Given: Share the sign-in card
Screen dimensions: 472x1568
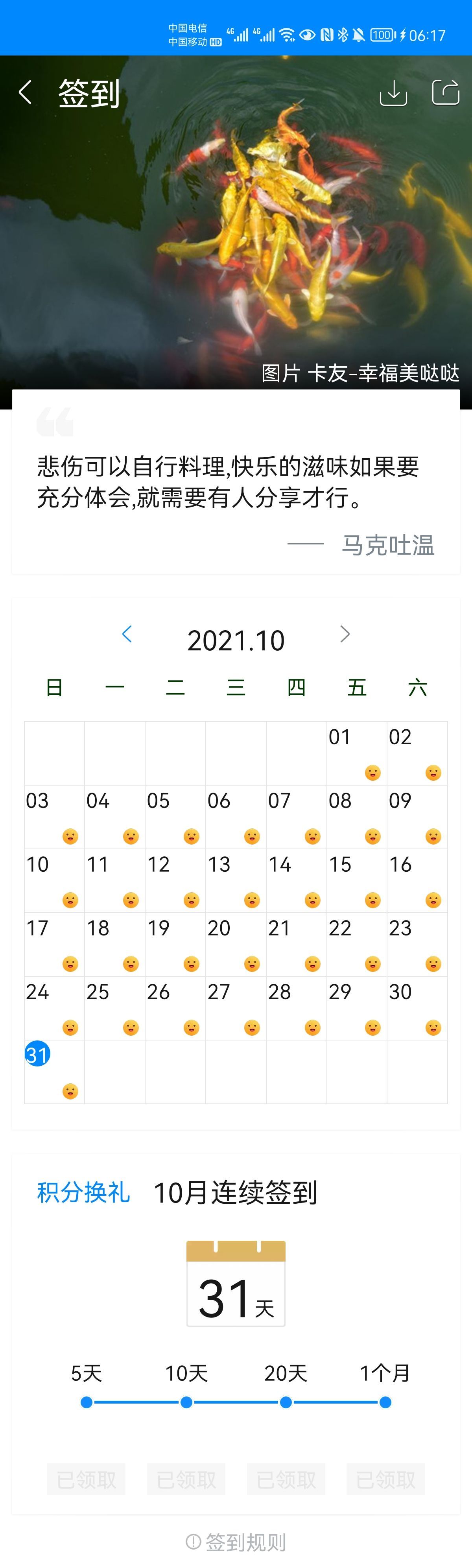Looking at the screenshot, I should click(445, 92).
